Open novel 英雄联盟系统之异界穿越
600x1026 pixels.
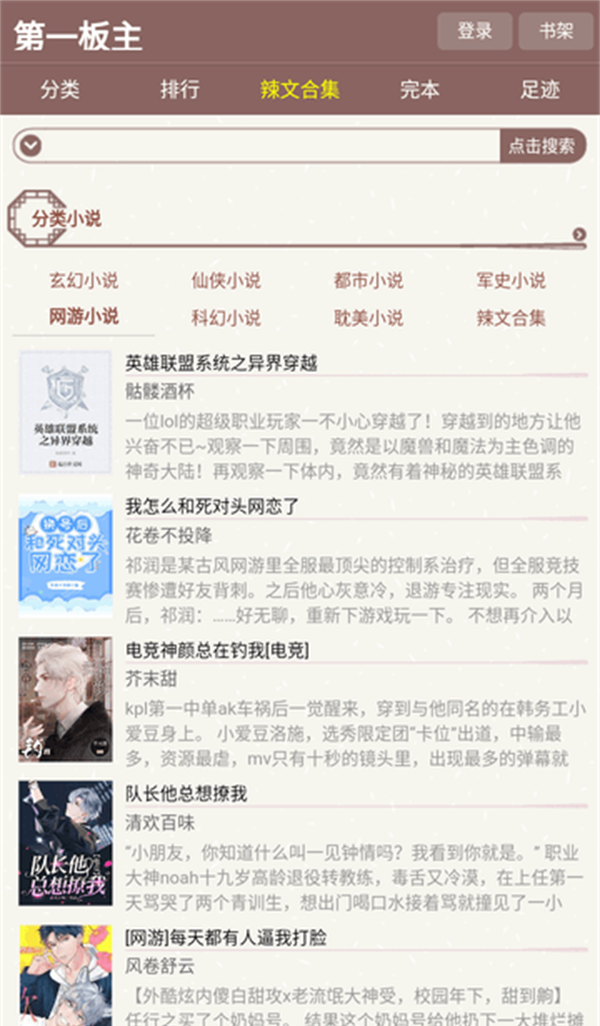tap(221, 362)
